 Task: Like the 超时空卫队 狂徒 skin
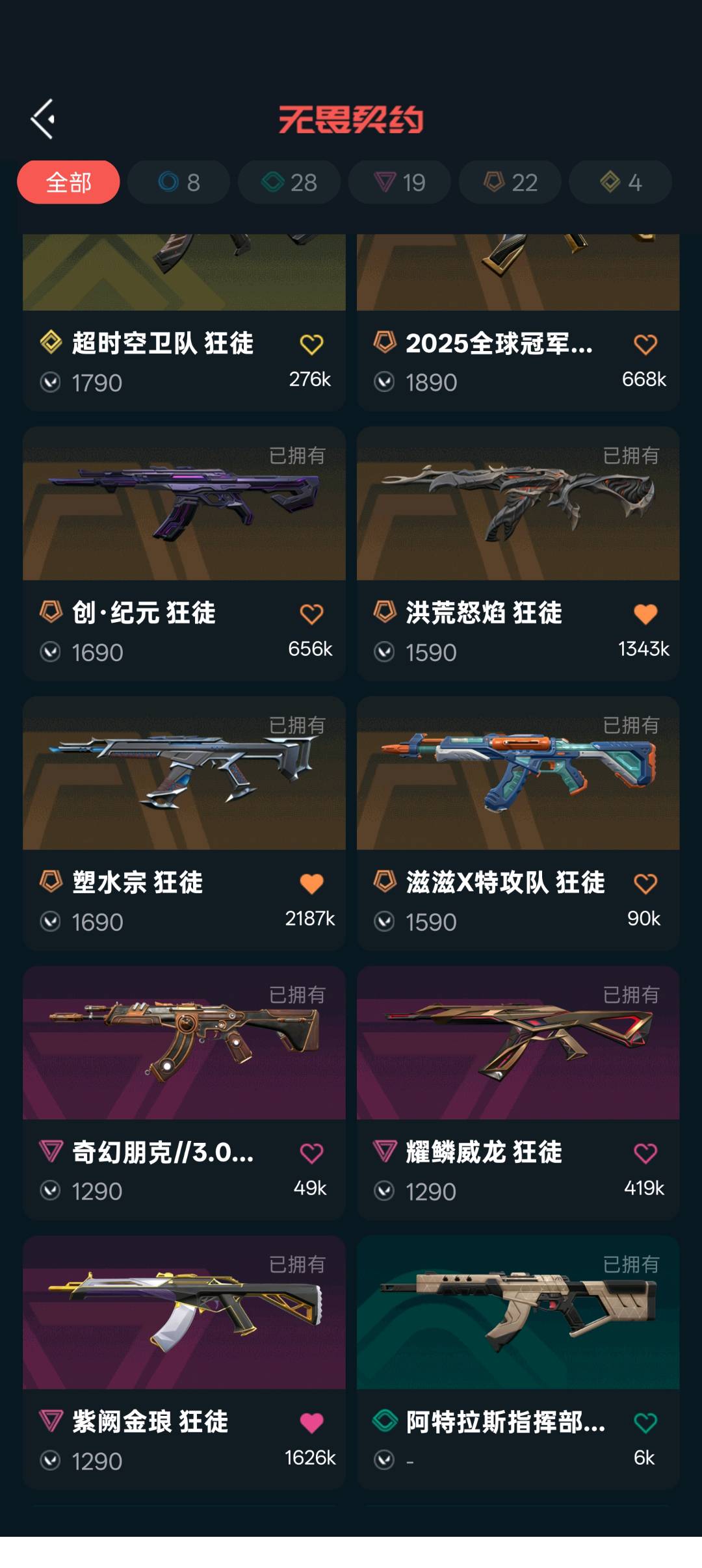pos(311,345)
